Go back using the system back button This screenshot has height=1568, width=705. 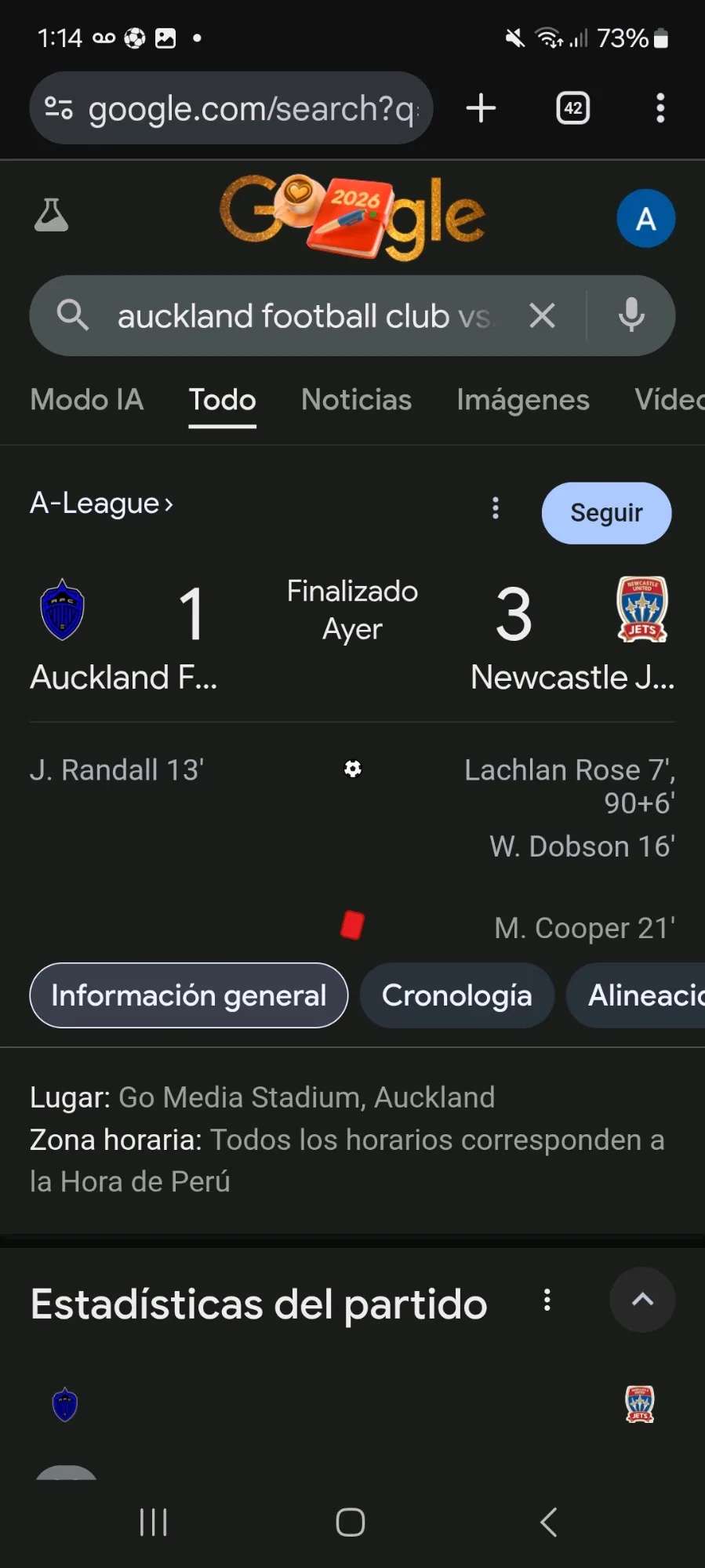click(549, 1523)
